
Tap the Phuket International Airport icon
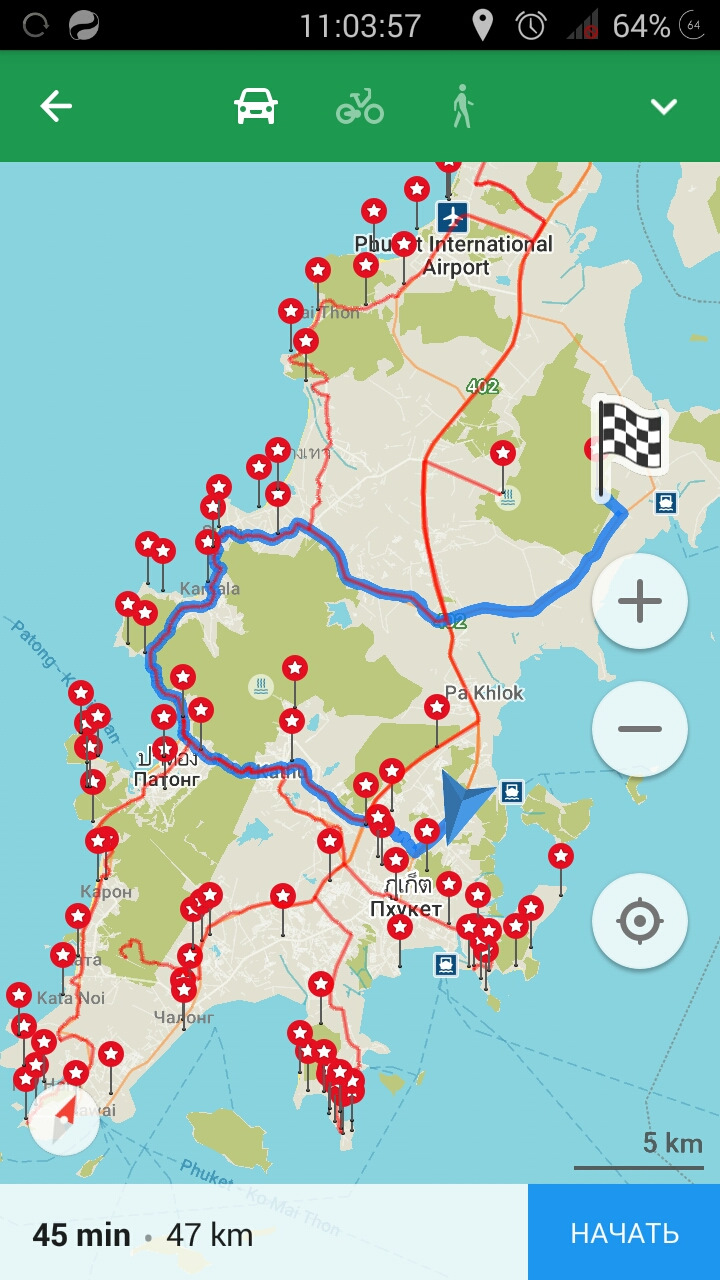[452, 216]
